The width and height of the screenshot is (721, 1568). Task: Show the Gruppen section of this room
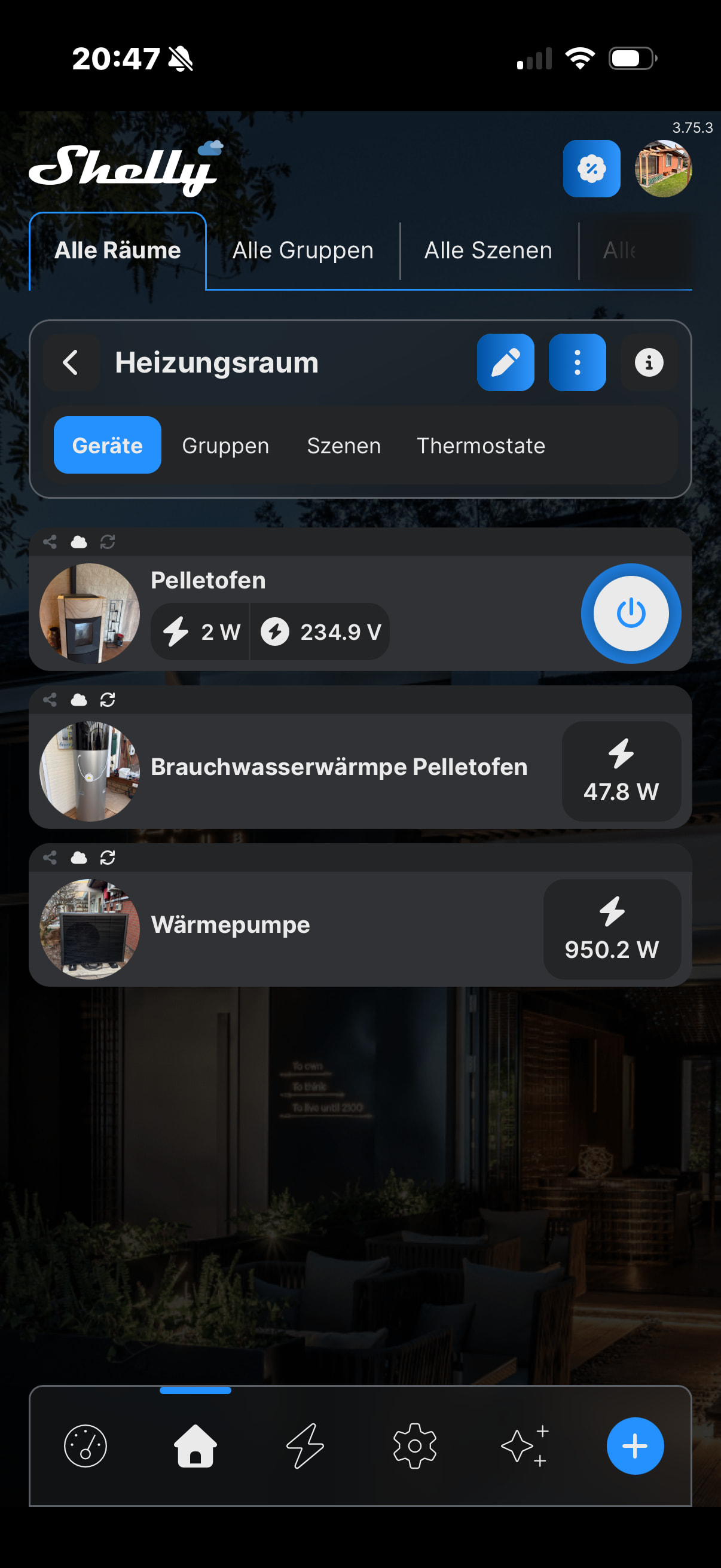225,446
